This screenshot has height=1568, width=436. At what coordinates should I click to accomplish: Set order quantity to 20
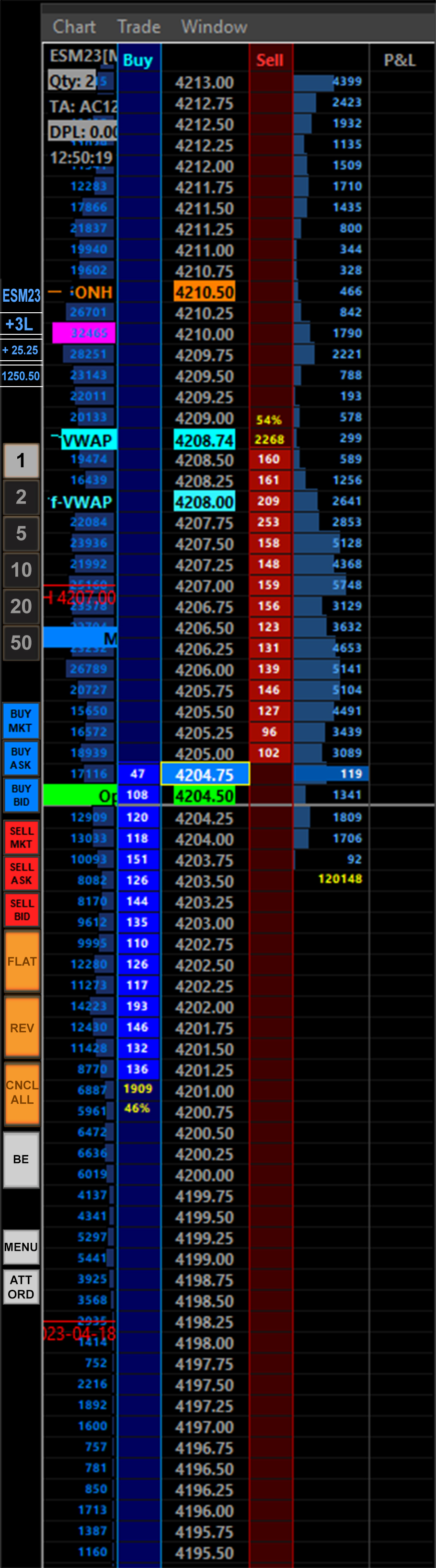(21, 607)
